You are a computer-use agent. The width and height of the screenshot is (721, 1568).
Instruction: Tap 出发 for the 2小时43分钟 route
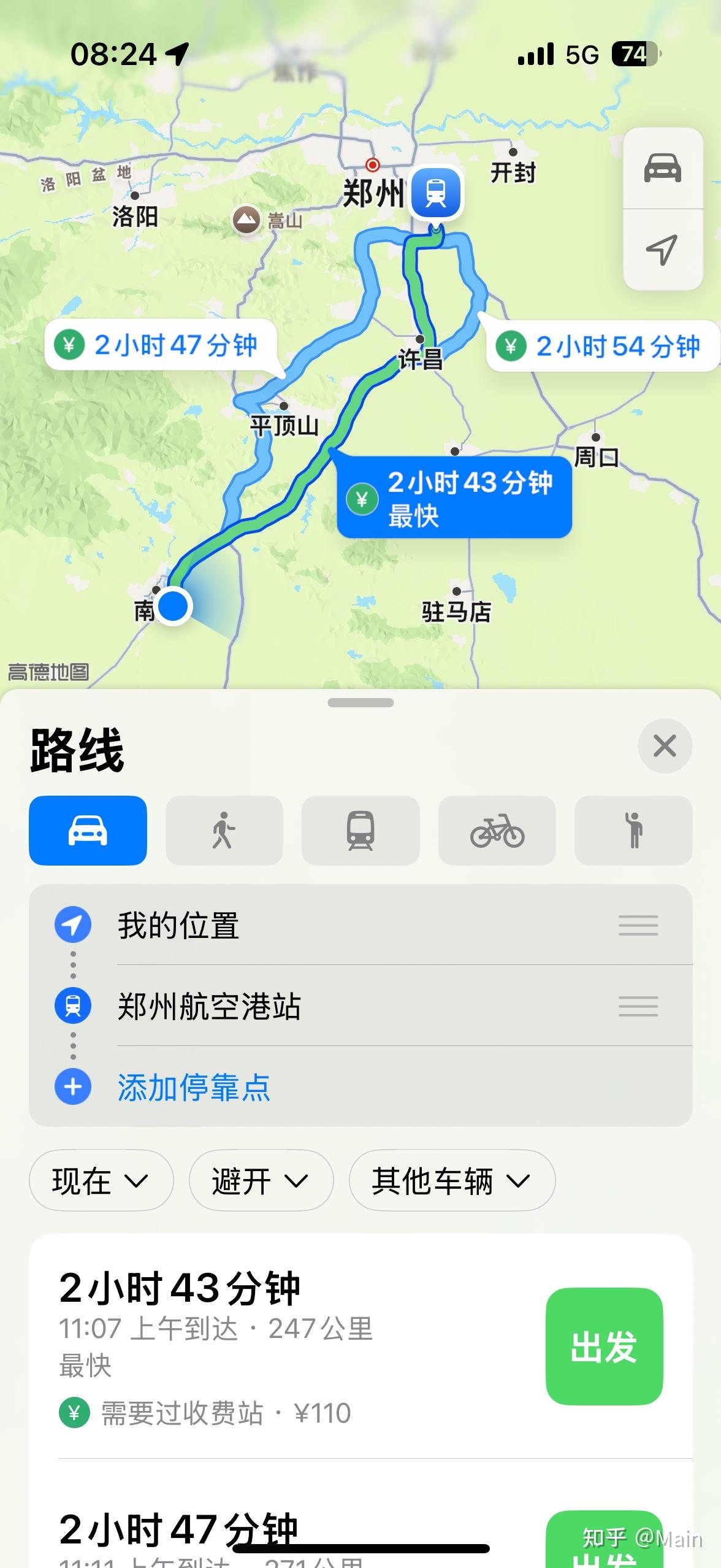click(604, 1347)
